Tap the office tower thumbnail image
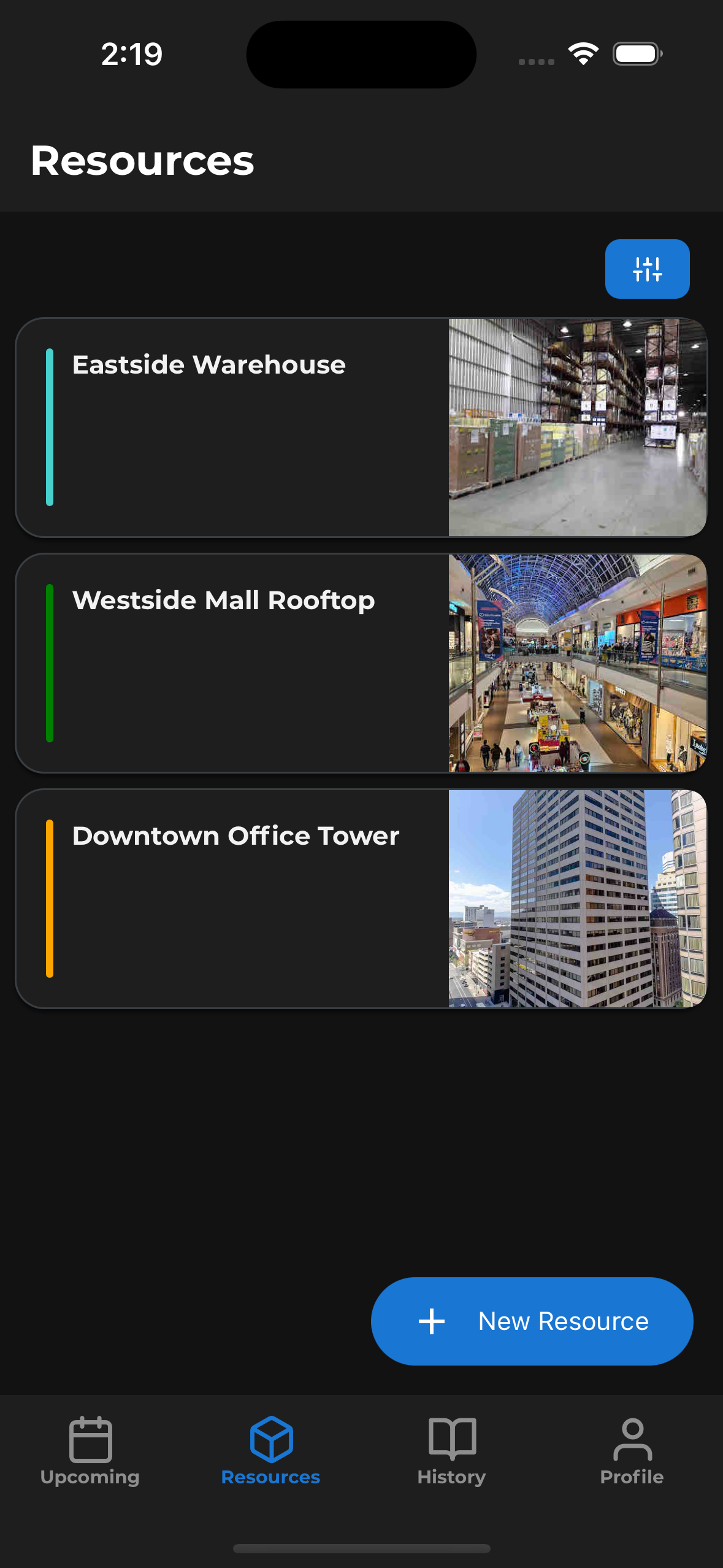 576,897
